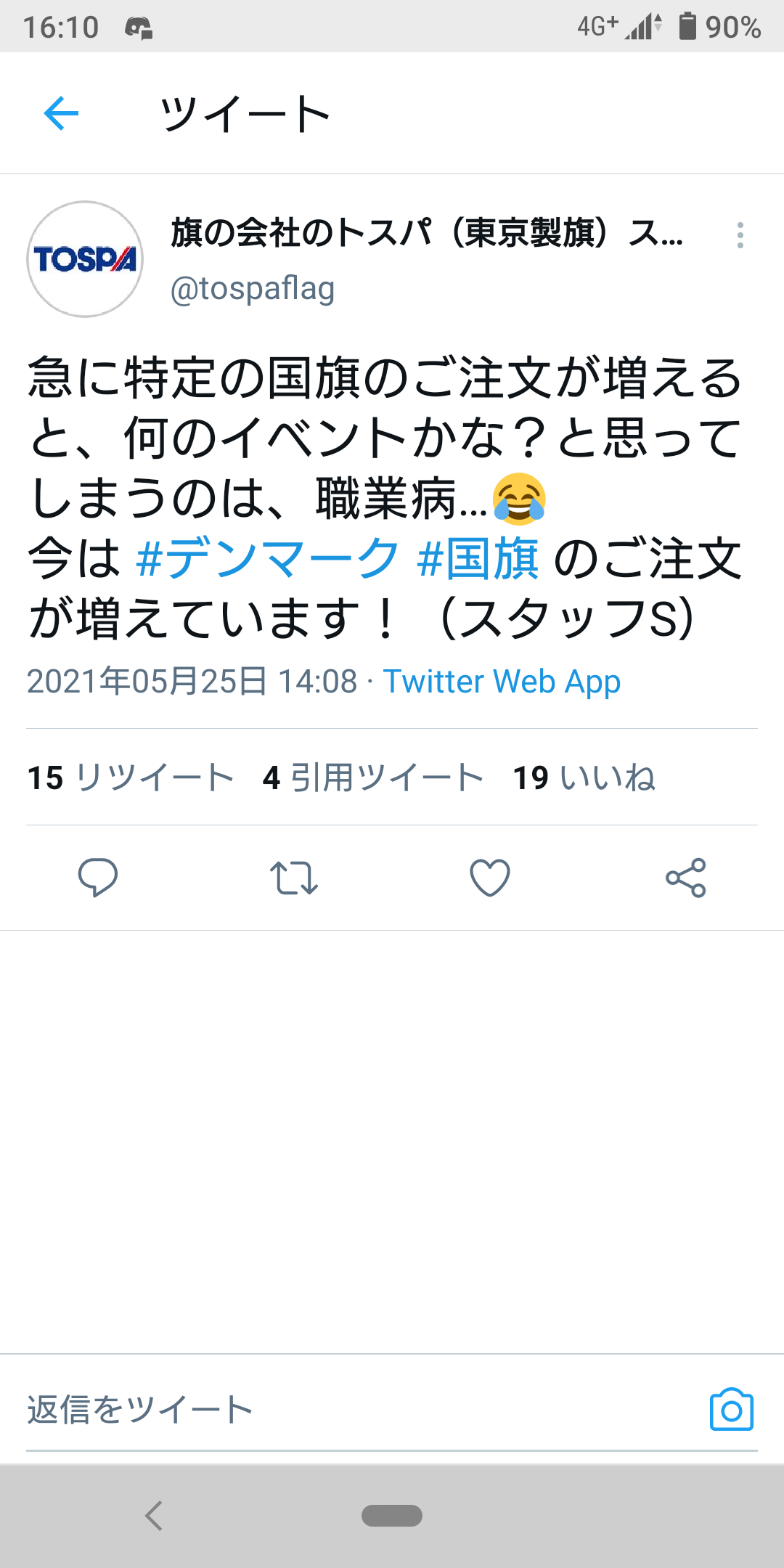Open the @tospaflag account name
This screenshot has height=1568, width=784.
tap(253, 288)
